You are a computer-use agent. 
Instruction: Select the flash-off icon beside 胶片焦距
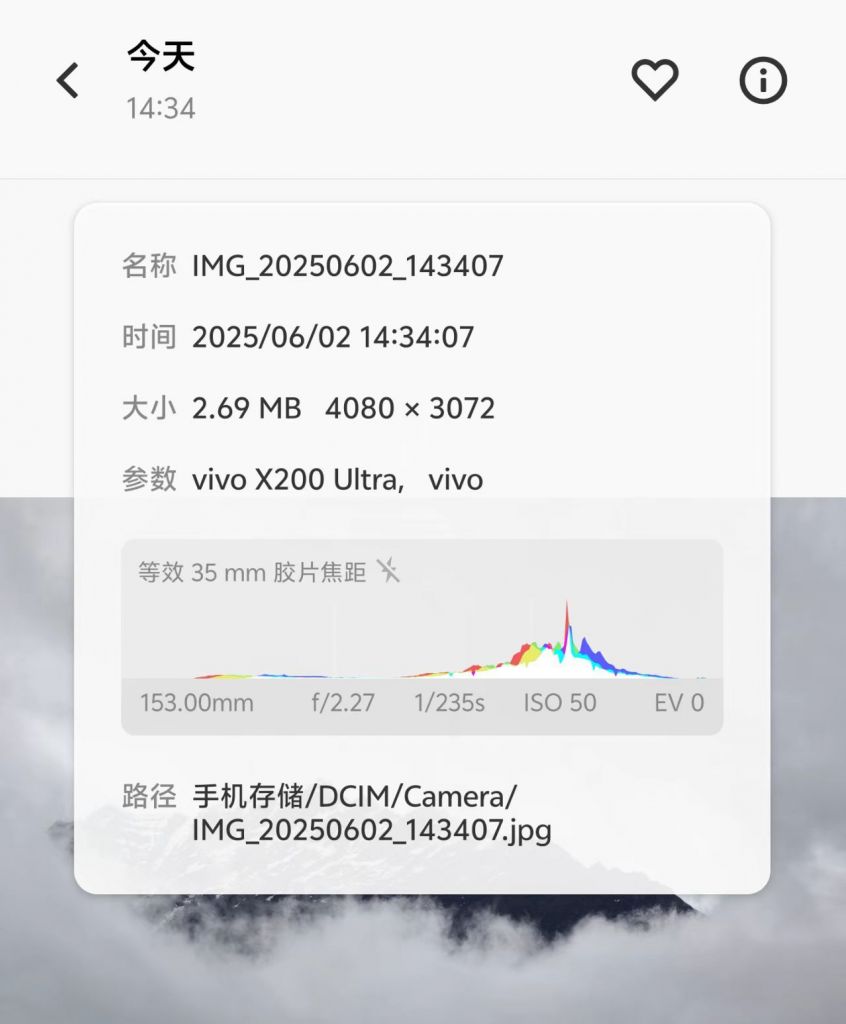pyautogui.click(x=391, y=572)
